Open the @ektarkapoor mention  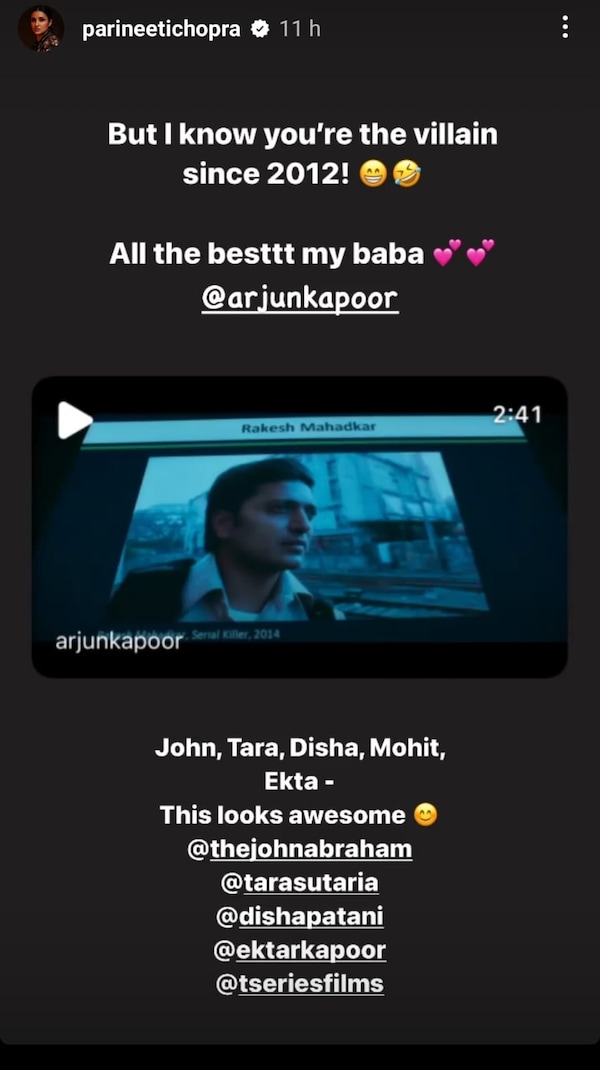pos(299,950)
